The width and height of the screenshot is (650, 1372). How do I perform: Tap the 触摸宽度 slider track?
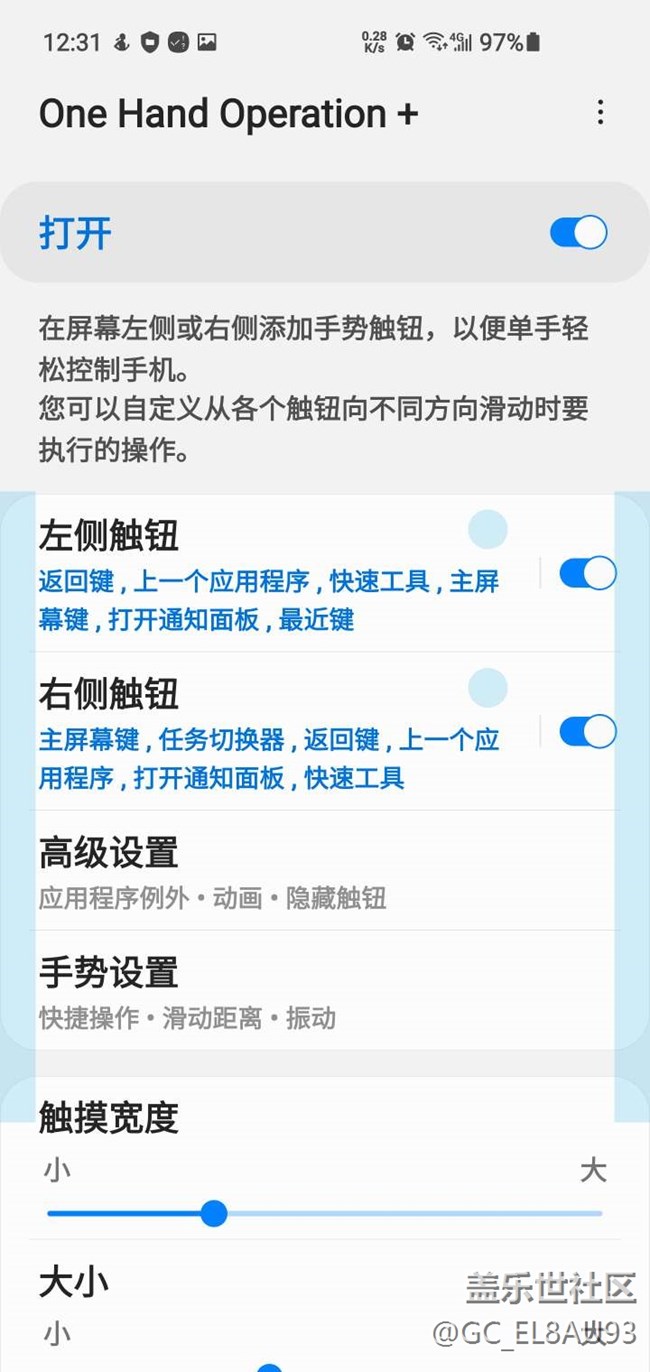(x=325, y=1213)
